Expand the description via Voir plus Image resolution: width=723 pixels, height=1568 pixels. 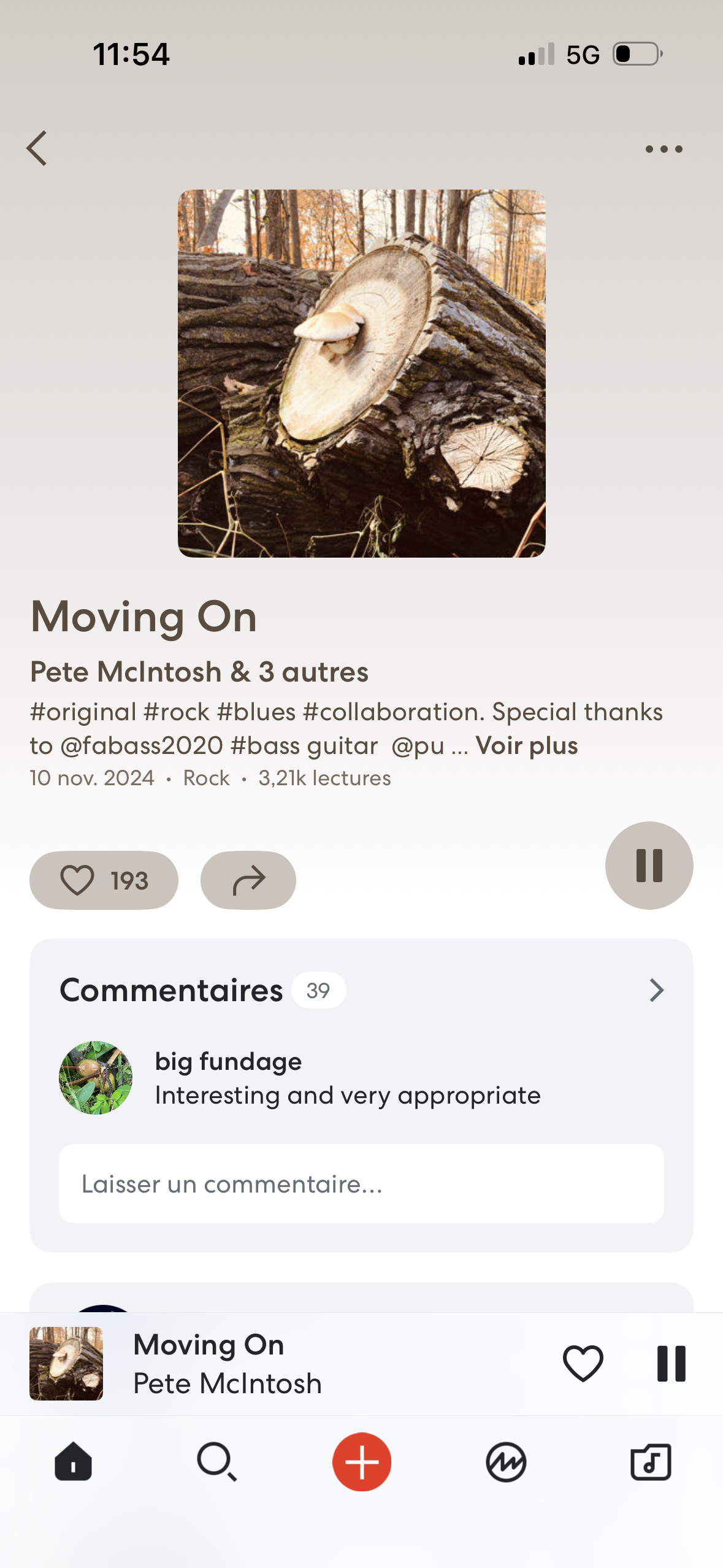[x=527, y=746]
